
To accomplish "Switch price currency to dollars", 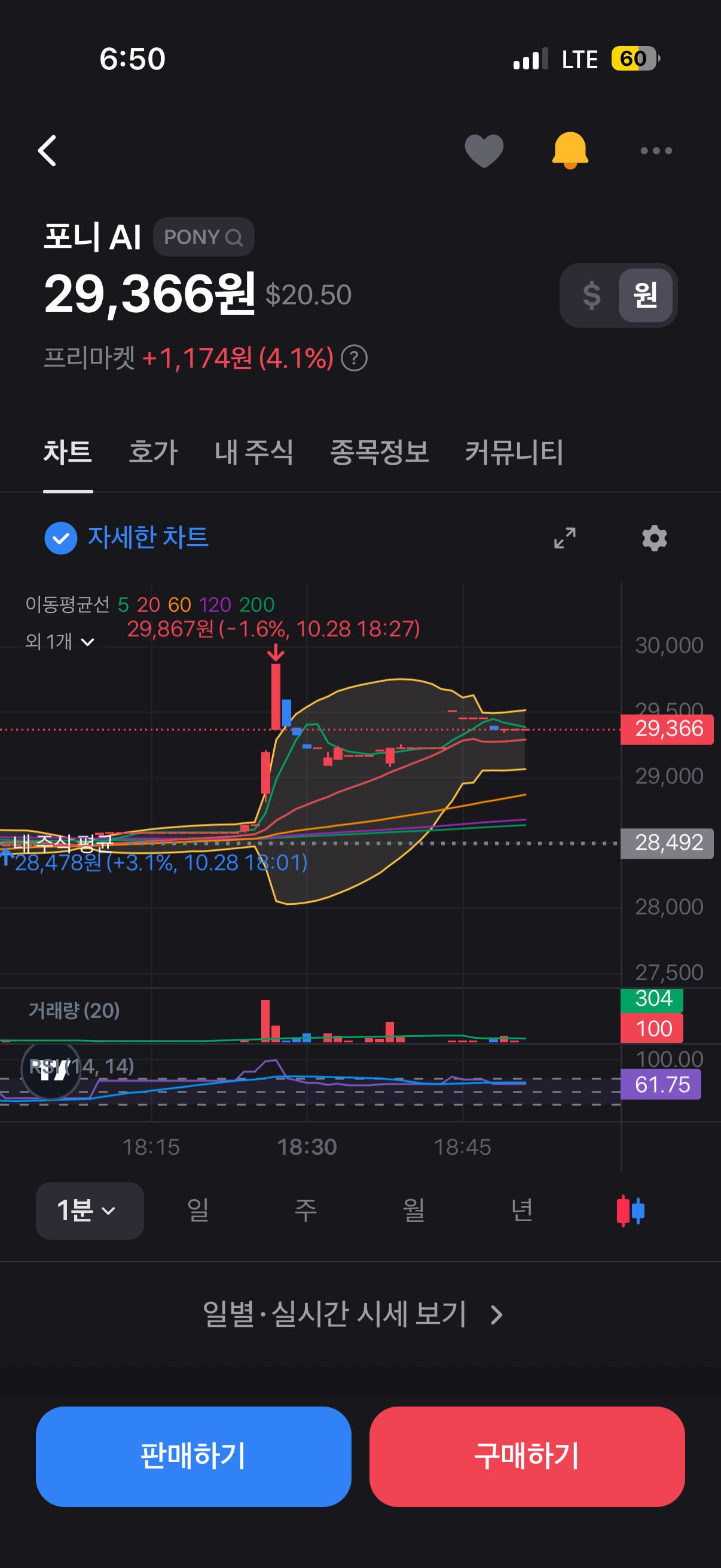I will [591, 295].
